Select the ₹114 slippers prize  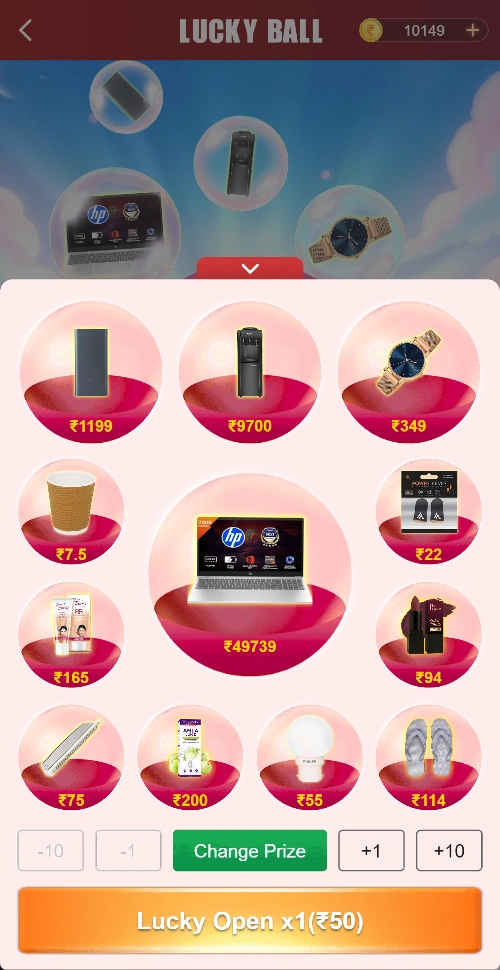[x=429, y=758]
